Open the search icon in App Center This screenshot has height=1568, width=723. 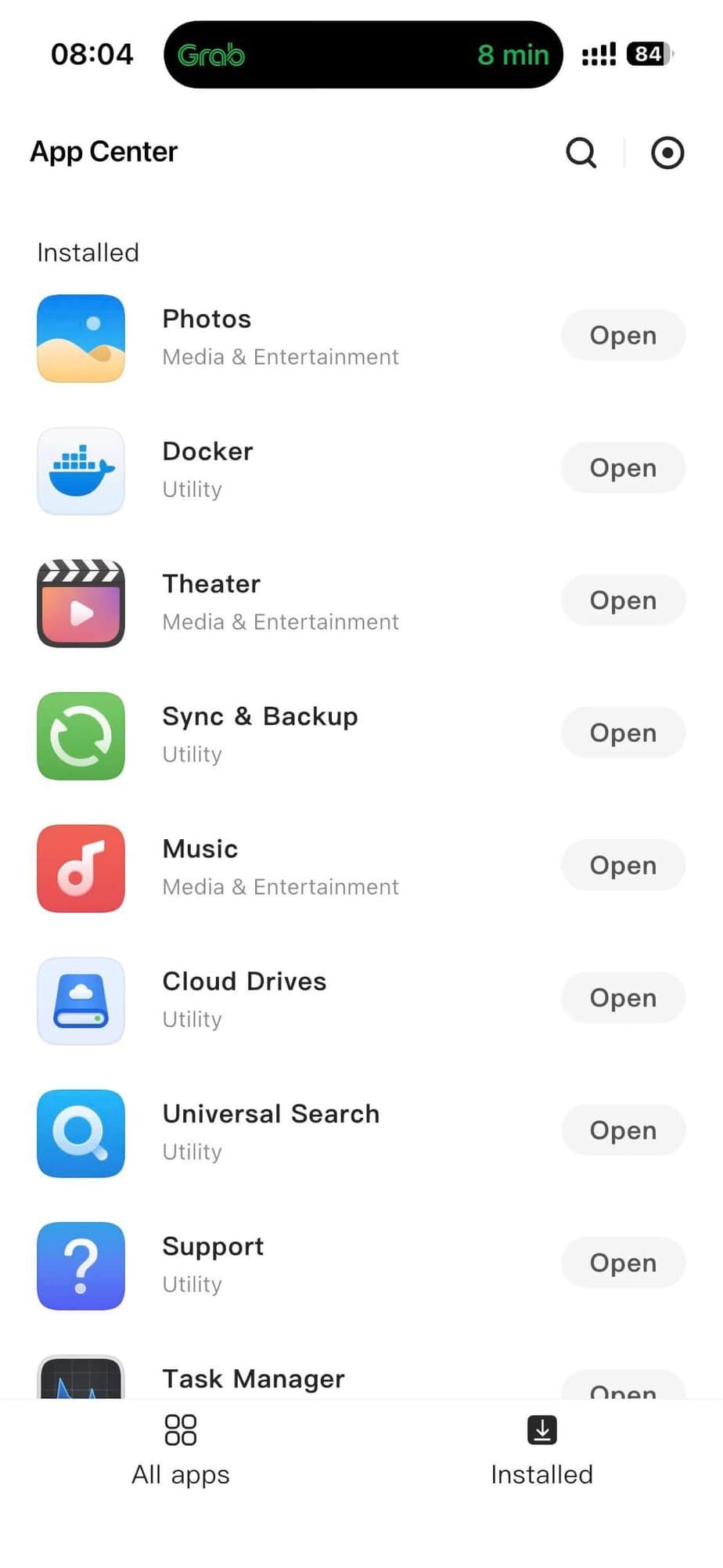581,153
